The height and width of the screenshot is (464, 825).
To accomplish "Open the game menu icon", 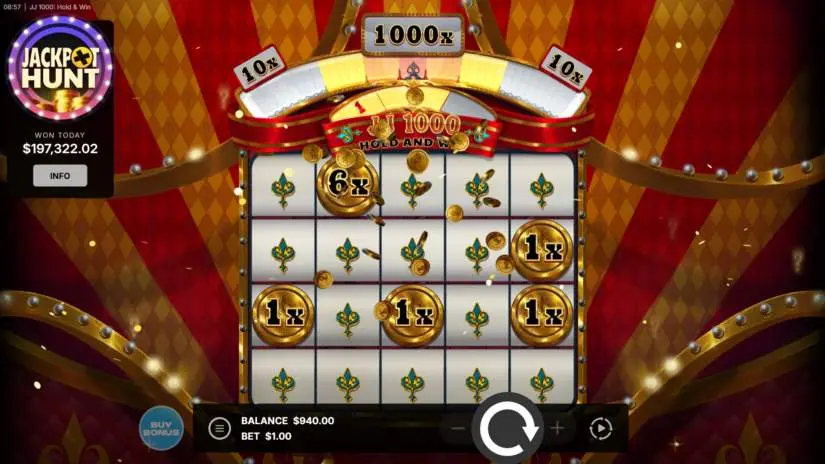I will [x=219, y=429].
